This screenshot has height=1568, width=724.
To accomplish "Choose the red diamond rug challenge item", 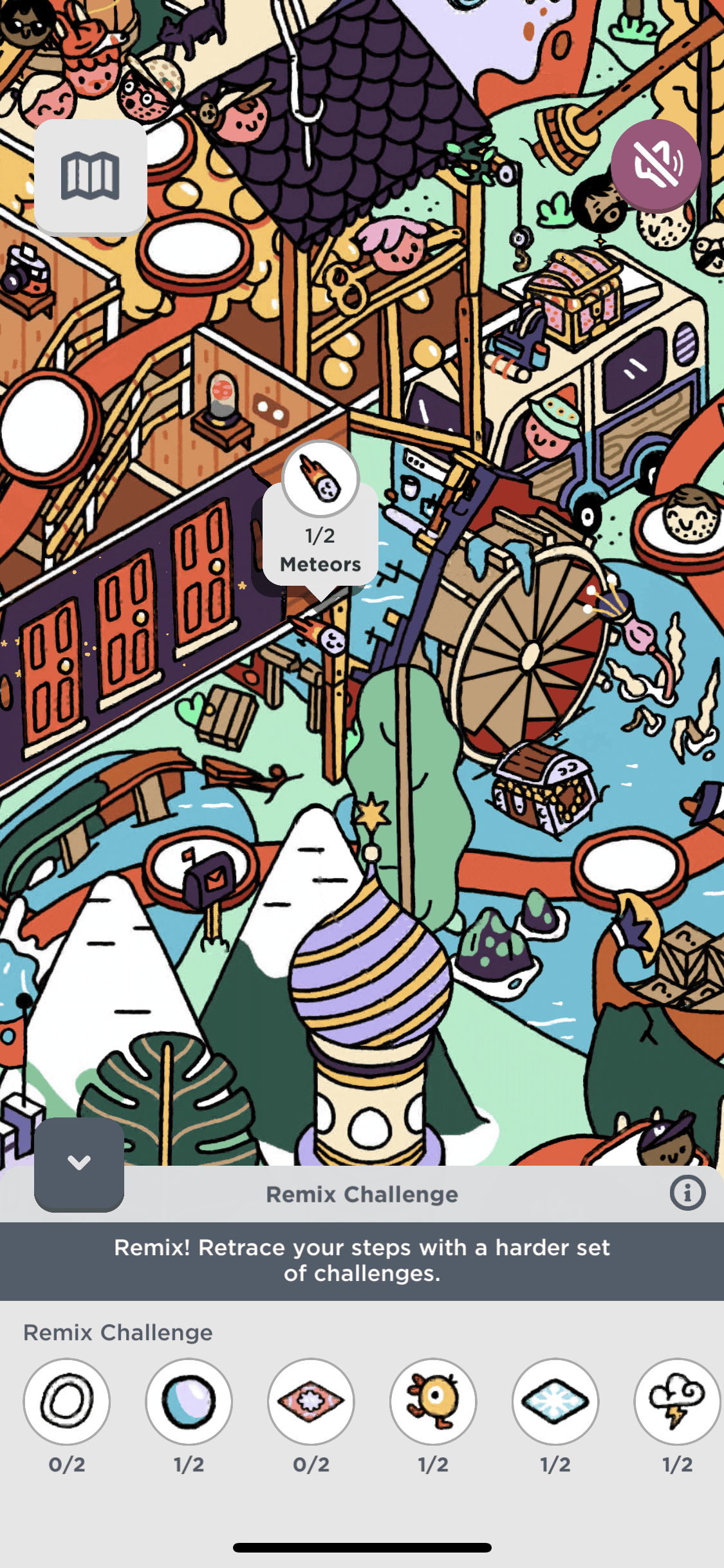I will coord(311,1401).
